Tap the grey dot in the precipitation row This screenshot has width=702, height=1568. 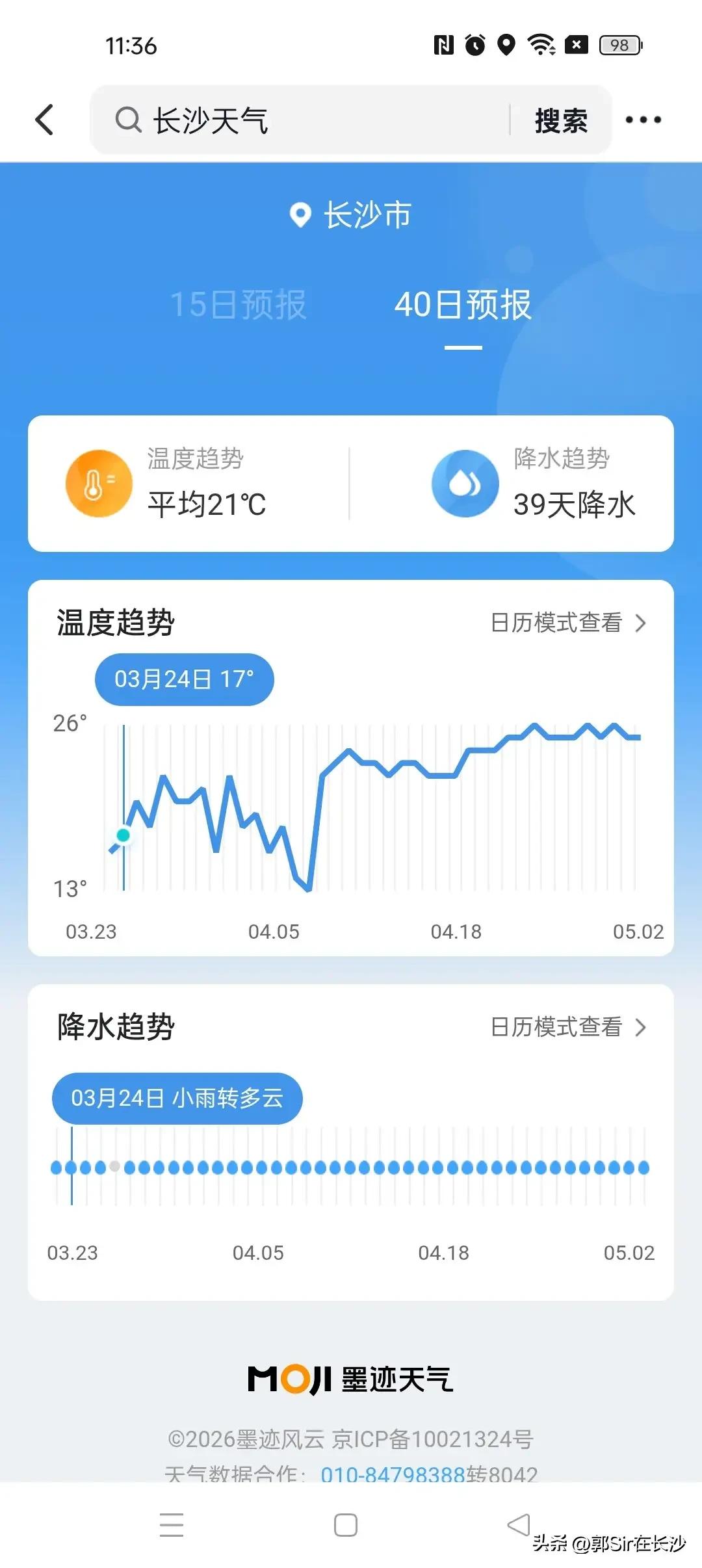pyautogui.click(x=116, y=1167)
